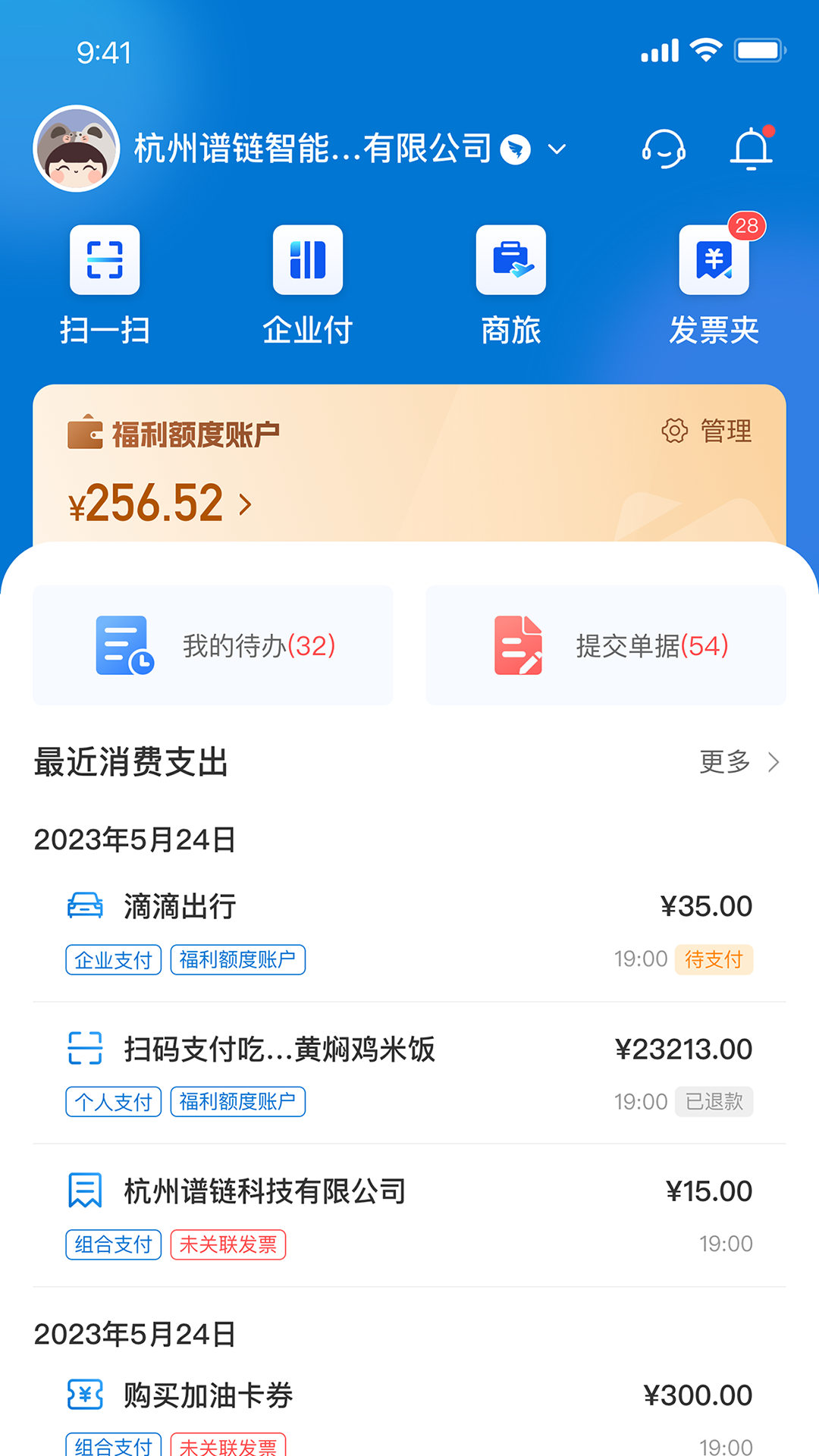Open the 杭州谱链科技有限公司 ¥15.00 expense
819x1456 pixels.
pyautogui.click(x=409, y=1216)
